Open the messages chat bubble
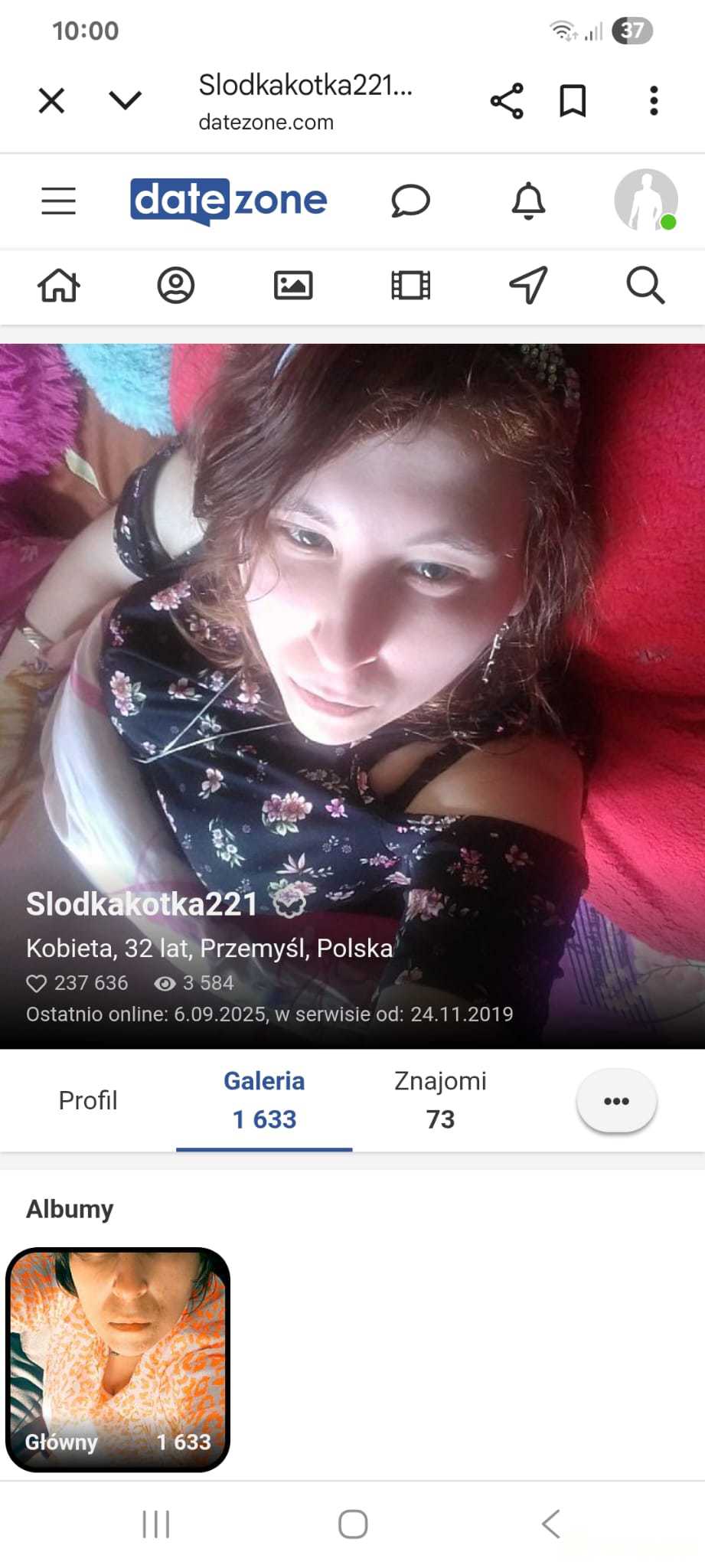Screen dimensions: 705x1568 click(x=410, y=201)
